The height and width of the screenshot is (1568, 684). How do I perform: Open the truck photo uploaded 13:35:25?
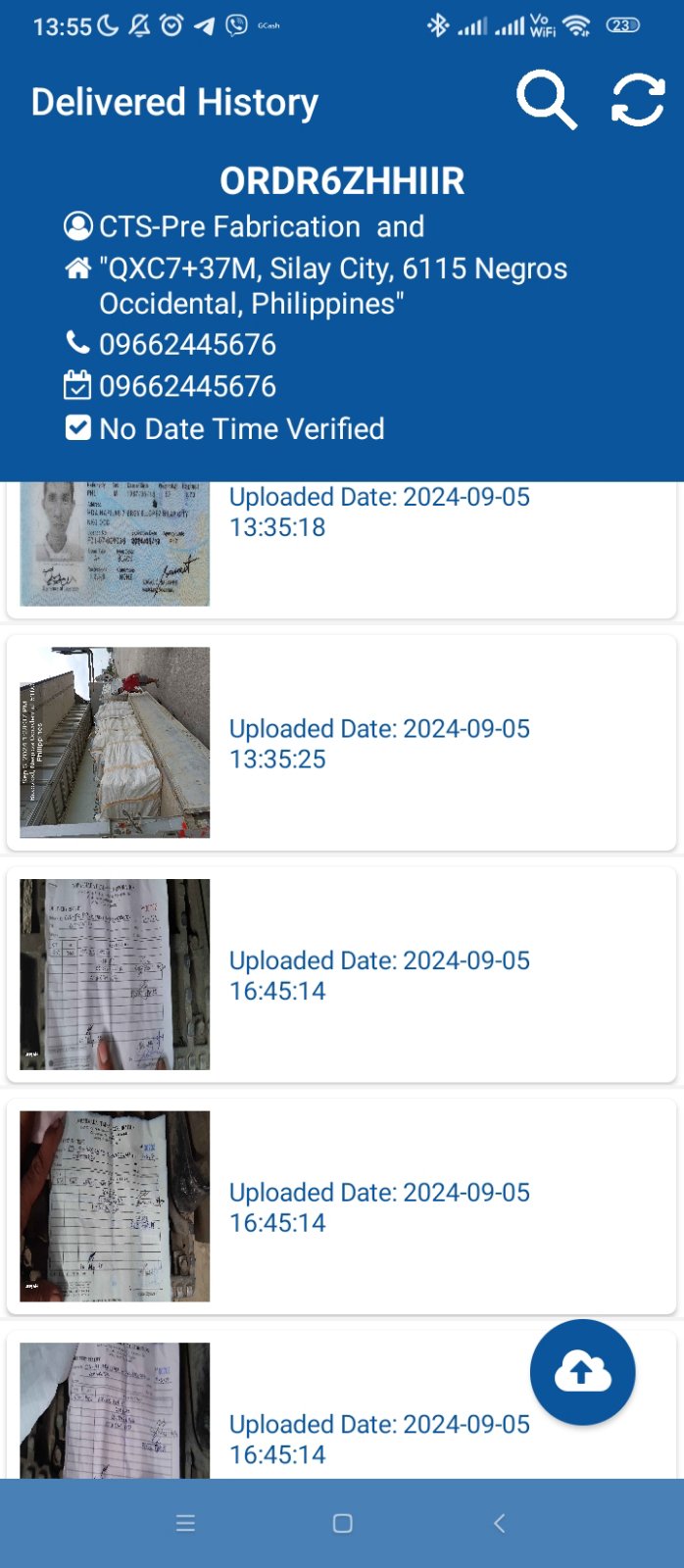[x=115, y=742]
